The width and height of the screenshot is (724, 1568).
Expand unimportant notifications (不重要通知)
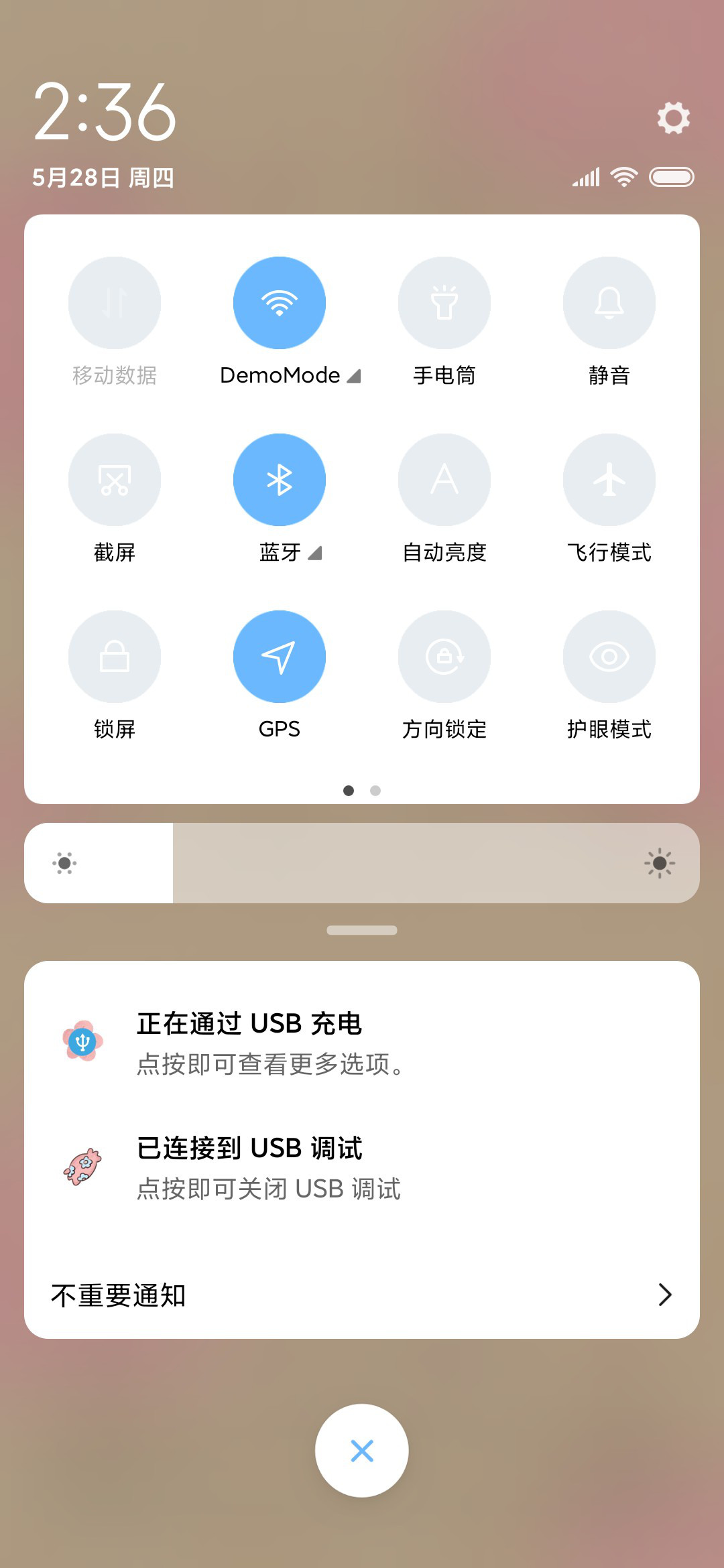click(x=362, y=1295)
